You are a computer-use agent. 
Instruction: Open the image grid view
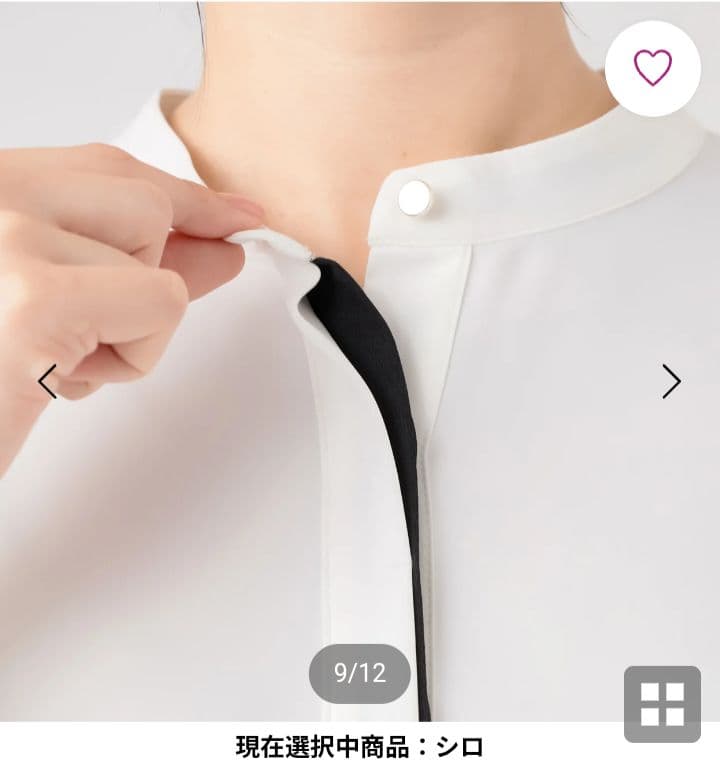662,704
